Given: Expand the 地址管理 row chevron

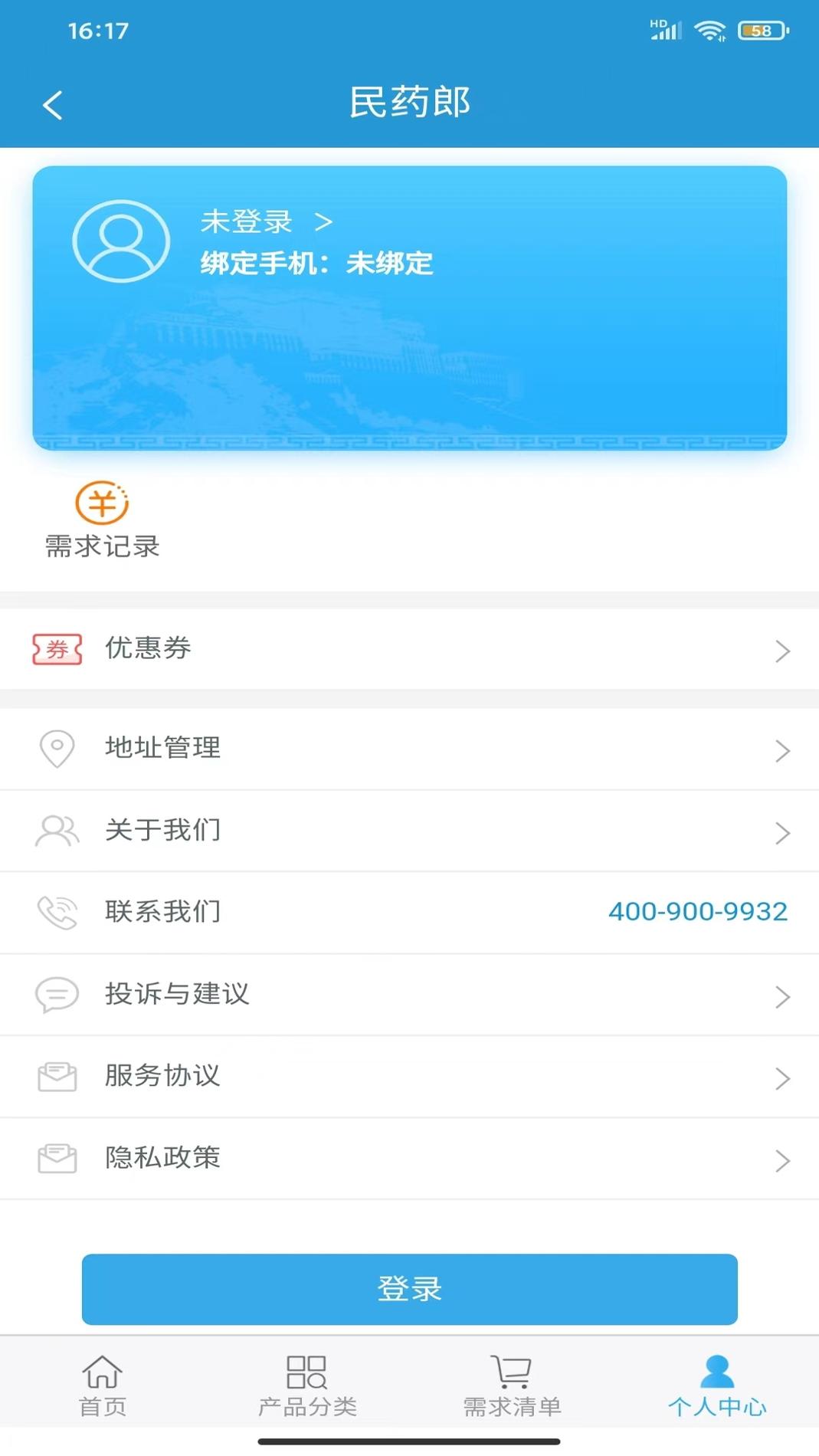Looking at the screenshot, I should (x=782, y=749).
